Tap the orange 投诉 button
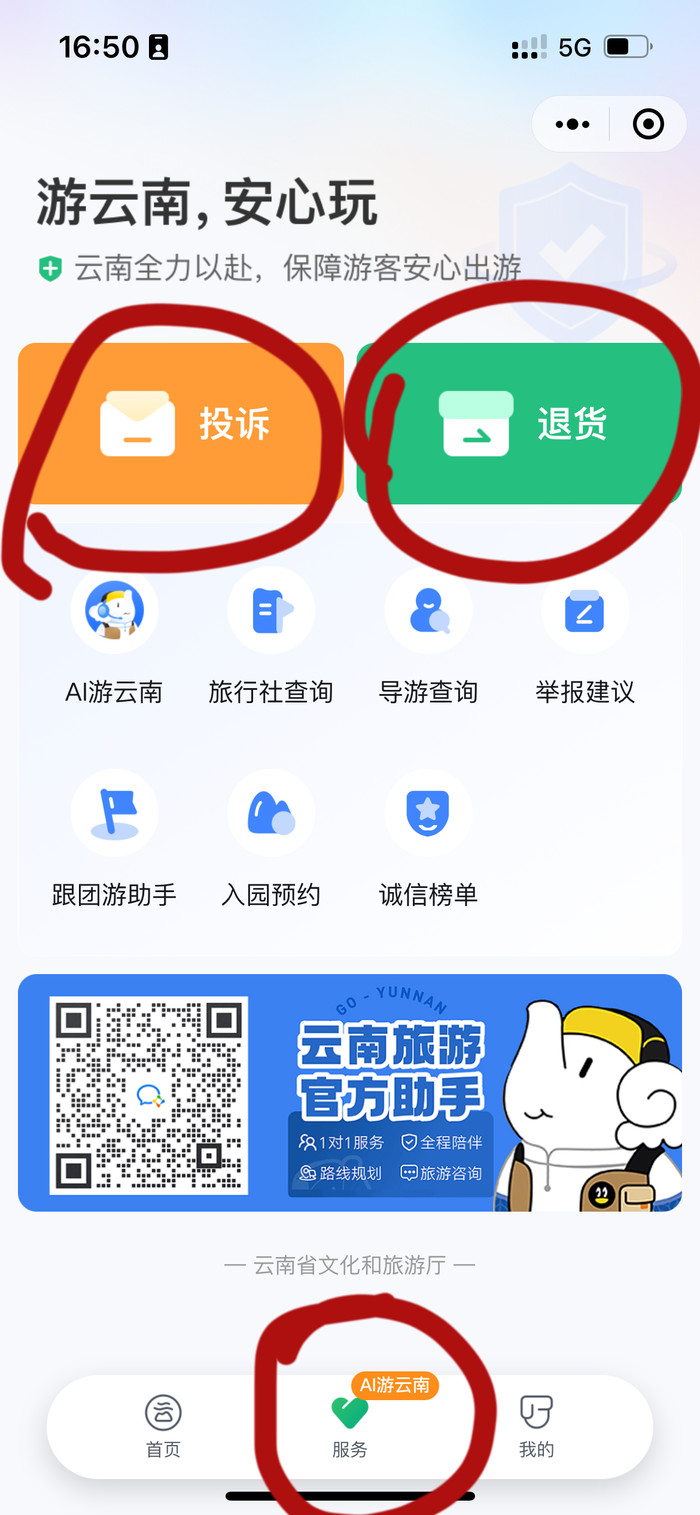 (181, 424)
